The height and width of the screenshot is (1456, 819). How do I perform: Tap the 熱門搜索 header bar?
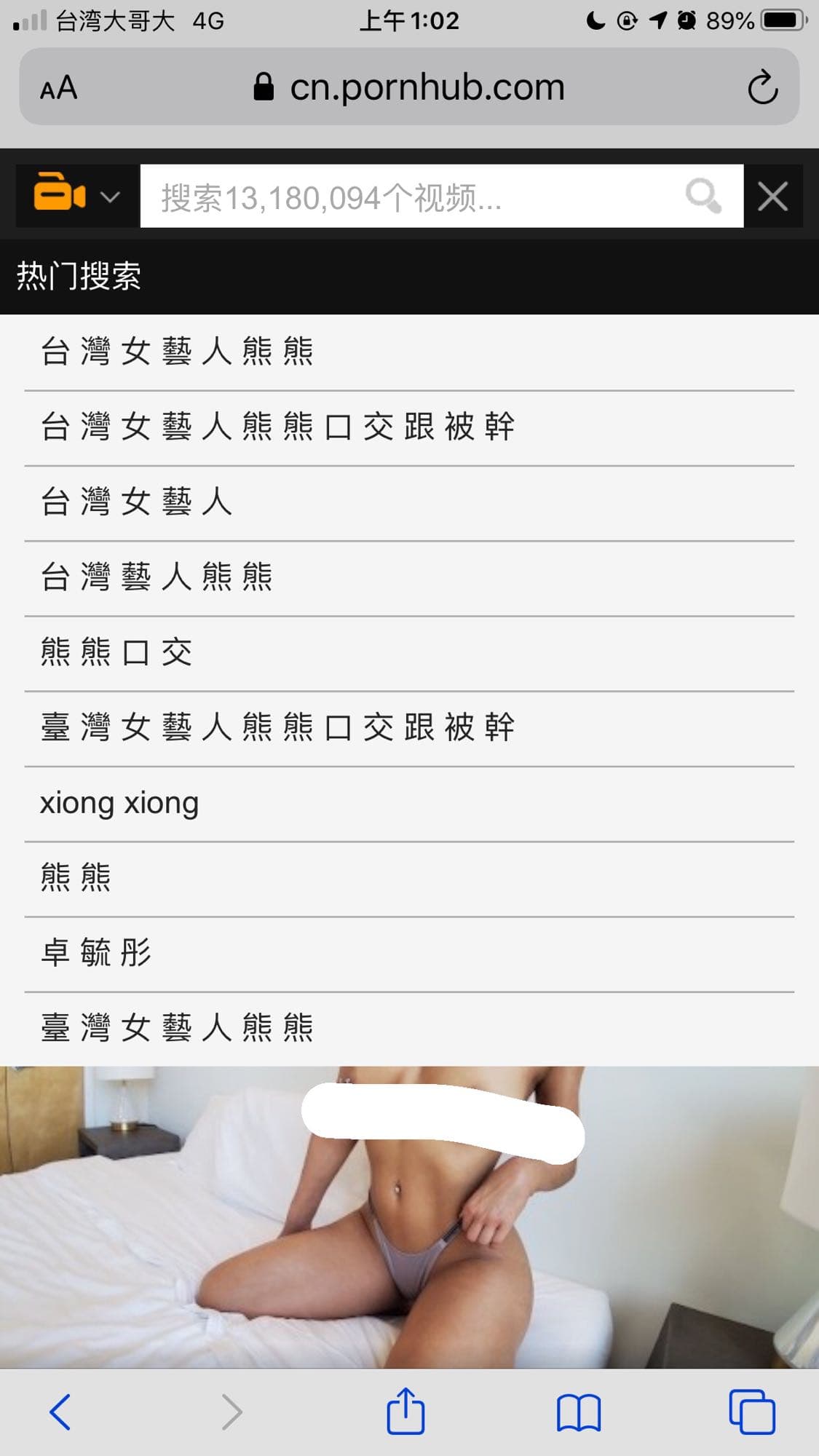79,277
